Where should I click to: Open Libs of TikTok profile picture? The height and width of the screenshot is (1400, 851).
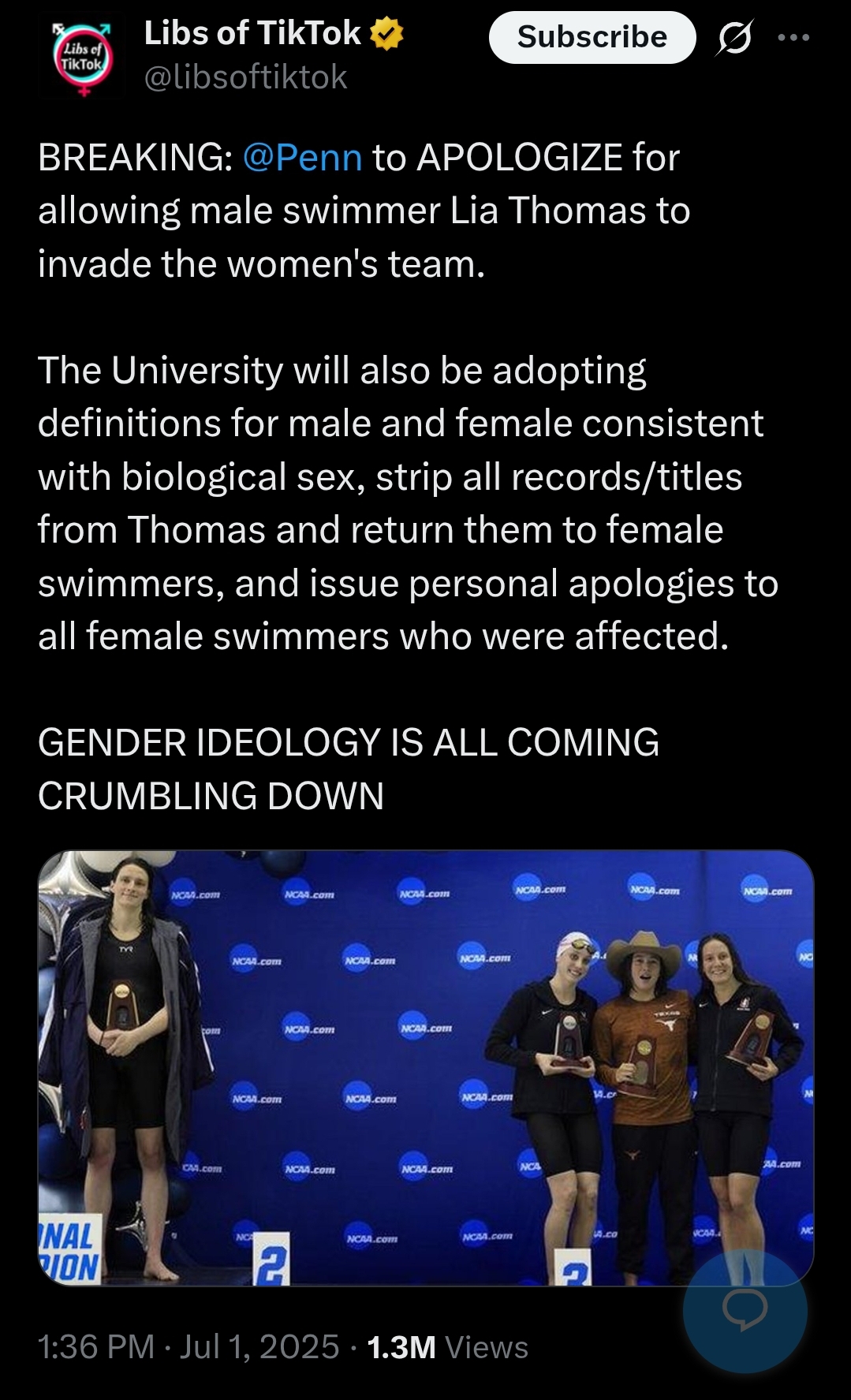coord(83,58)
